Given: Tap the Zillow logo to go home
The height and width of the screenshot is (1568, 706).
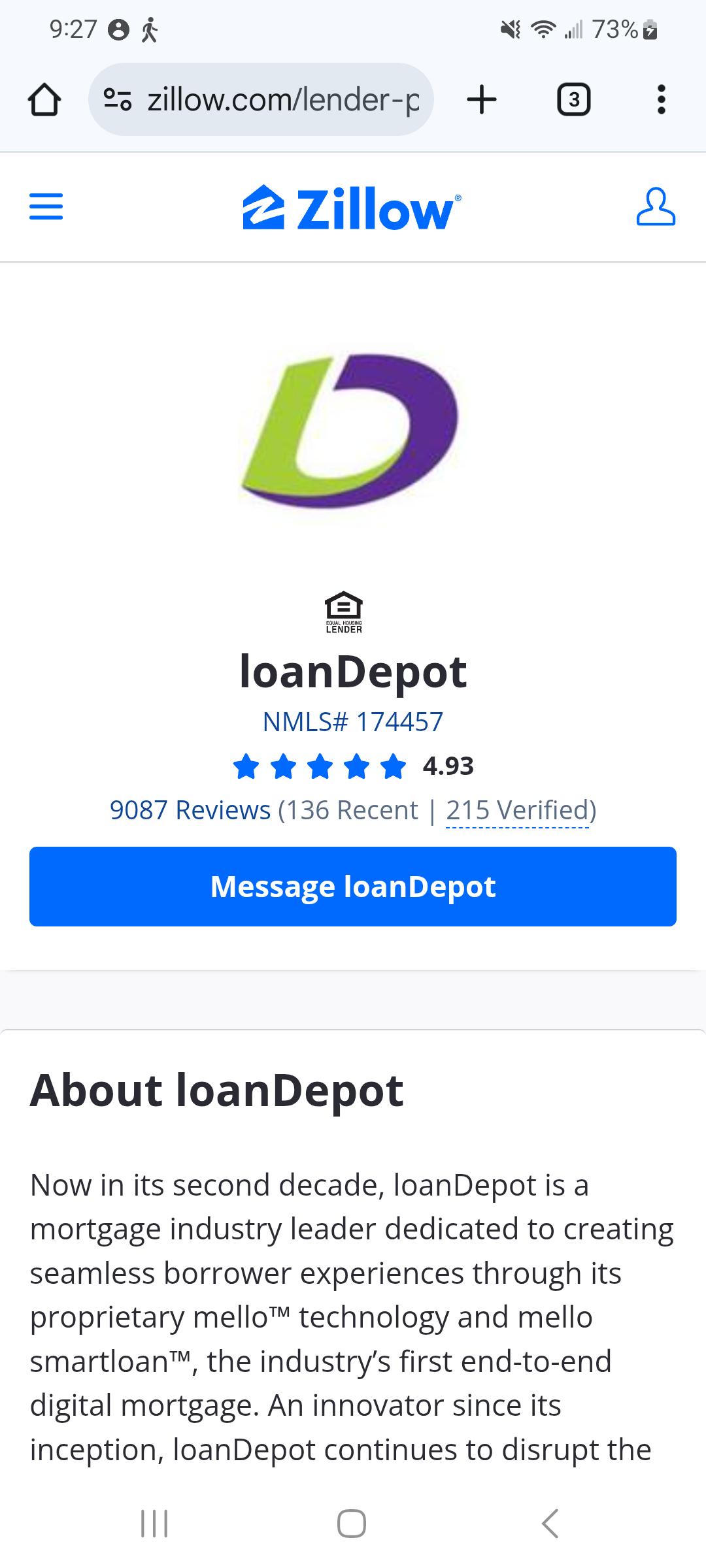Looking at the screenshot, I should (x=352, y=208).
